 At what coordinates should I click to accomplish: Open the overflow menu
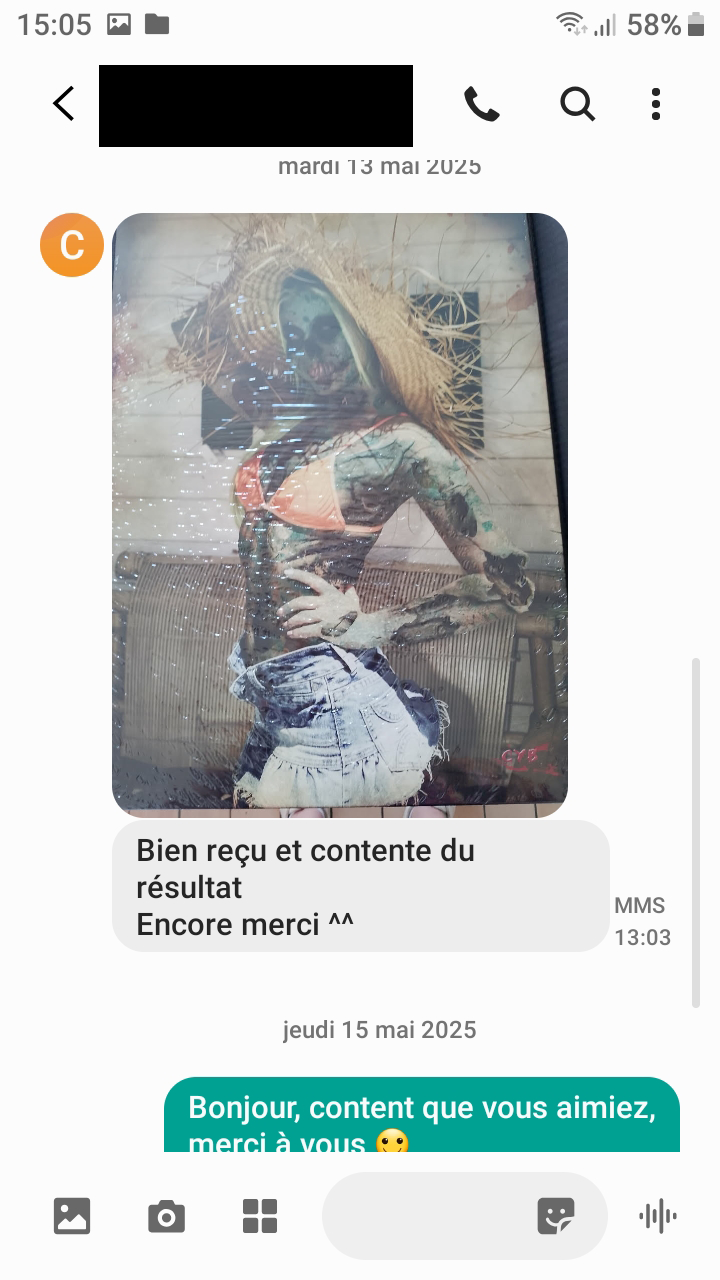pos(656,103)
